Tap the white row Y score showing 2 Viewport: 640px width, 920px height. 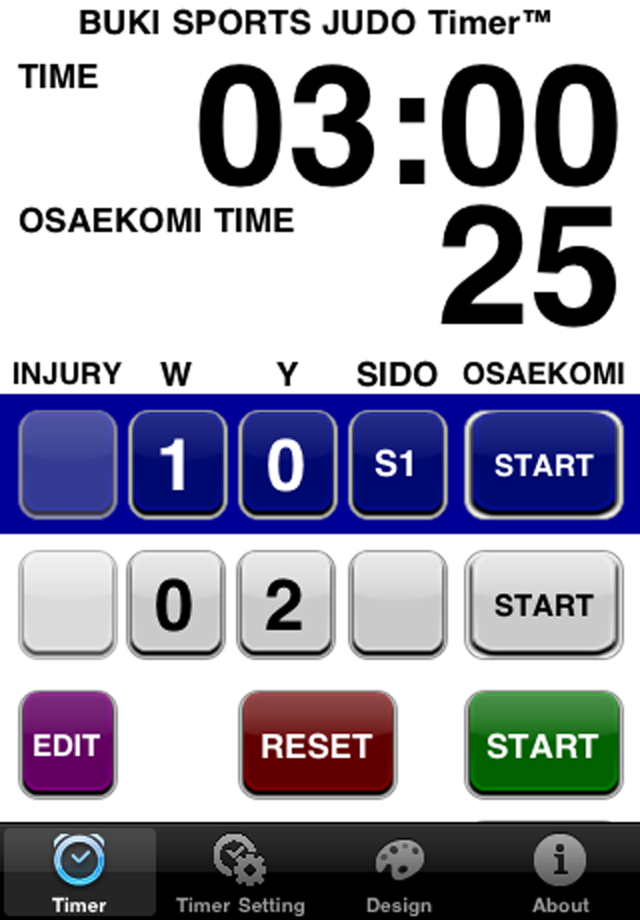coord(286,604)
